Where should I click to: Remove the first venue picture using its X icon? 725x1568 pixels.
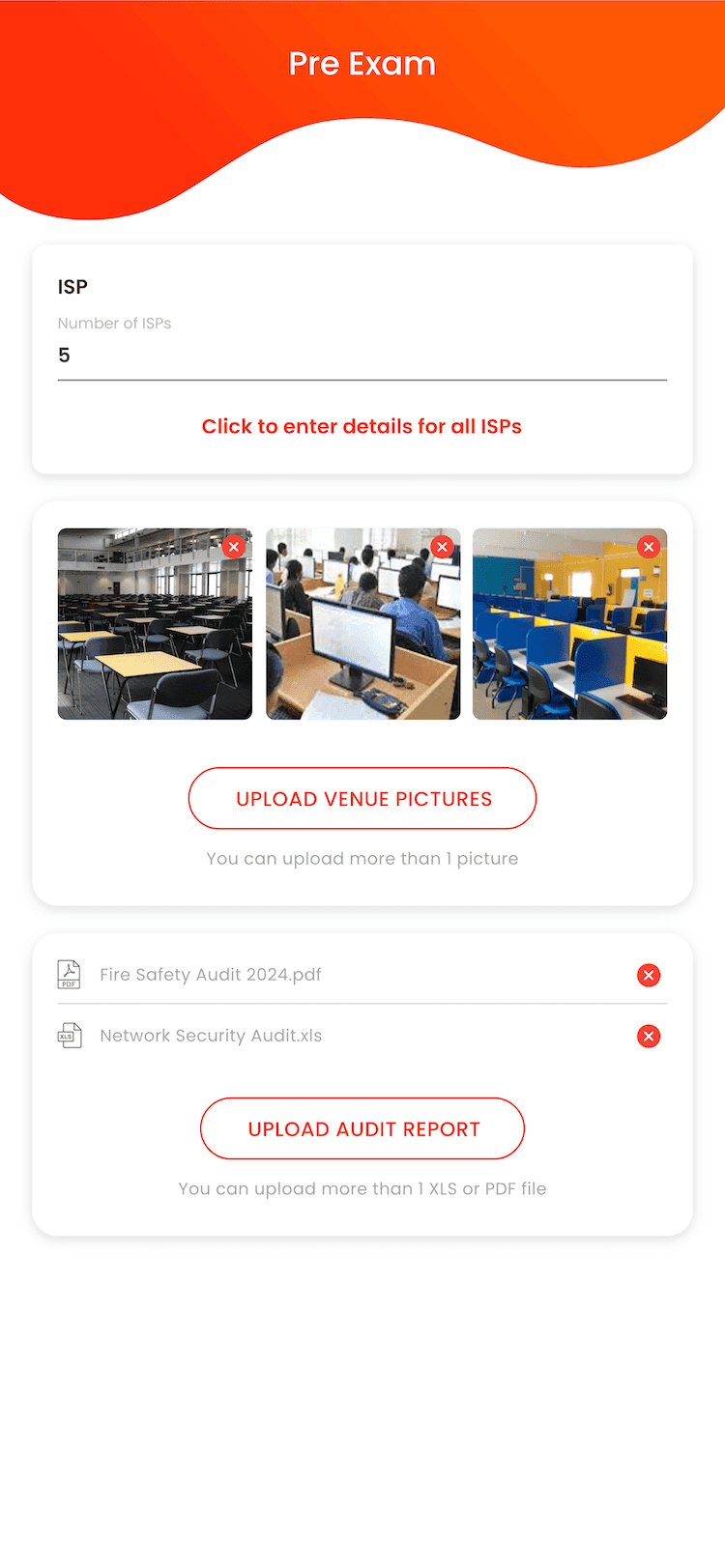tap(233, 546)
